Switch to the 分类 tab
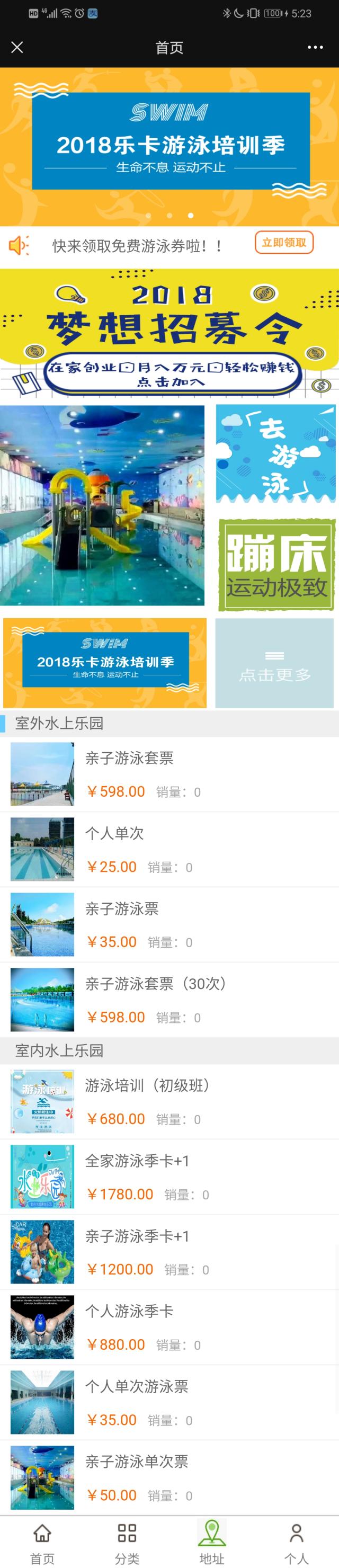 (127, 1542)
